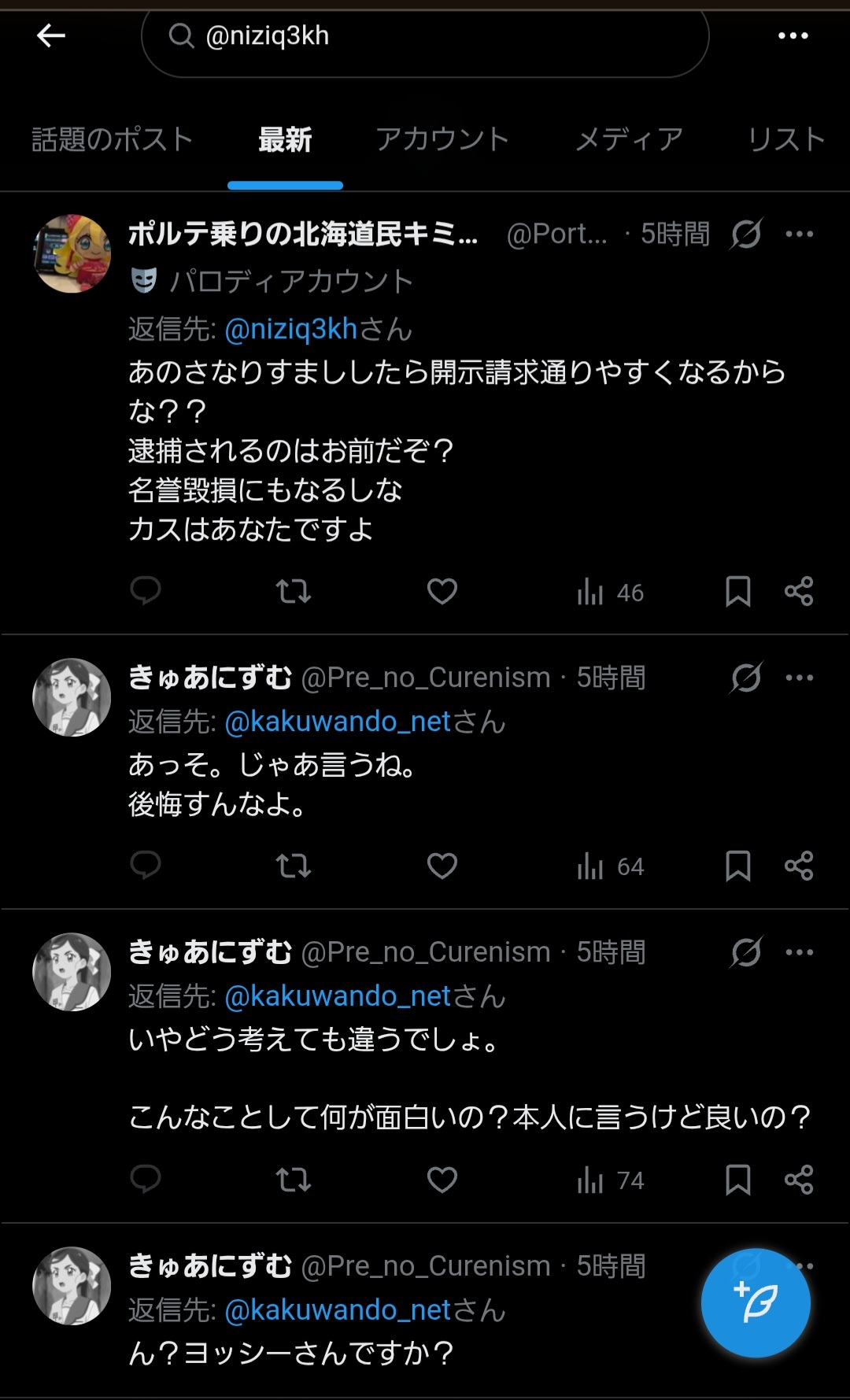Reply to the post saying 後悔すんなよ

coord(146,866)
